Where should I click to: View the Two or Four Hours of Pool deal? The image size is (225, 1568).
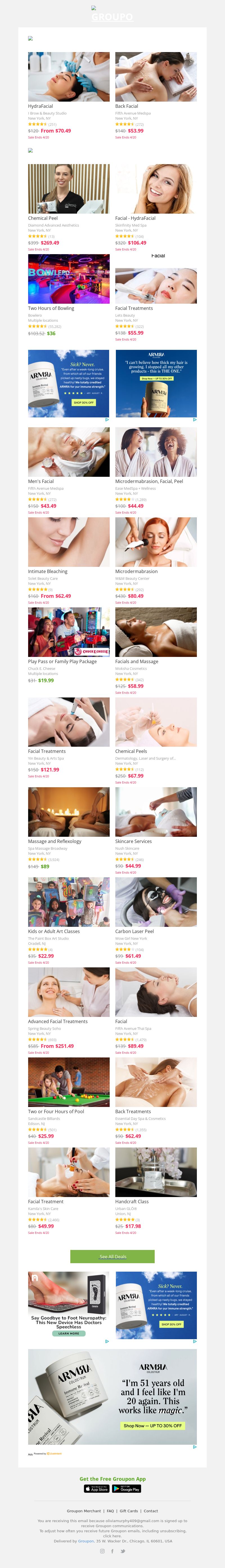point(68,1082)
